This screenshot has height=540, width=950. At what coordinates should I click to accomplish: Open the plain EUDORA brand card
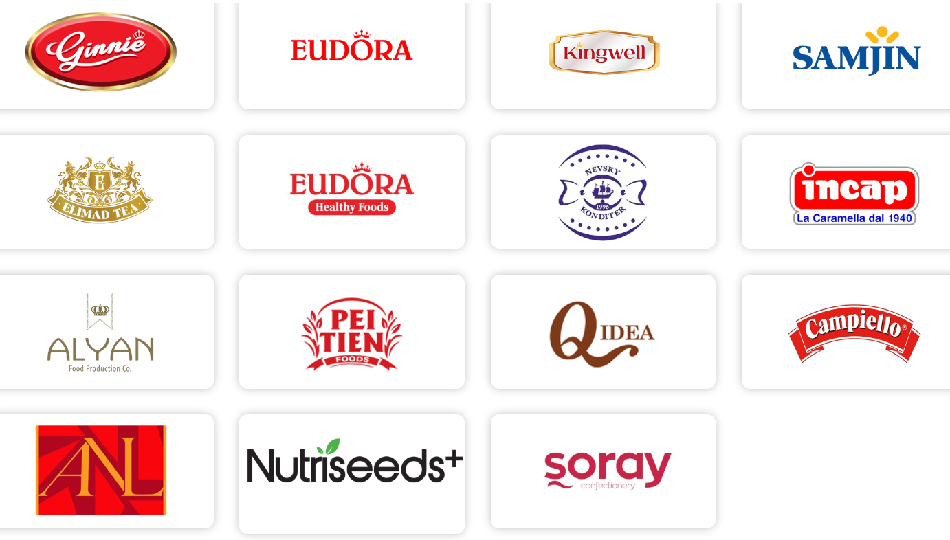(x=351, y=50)
